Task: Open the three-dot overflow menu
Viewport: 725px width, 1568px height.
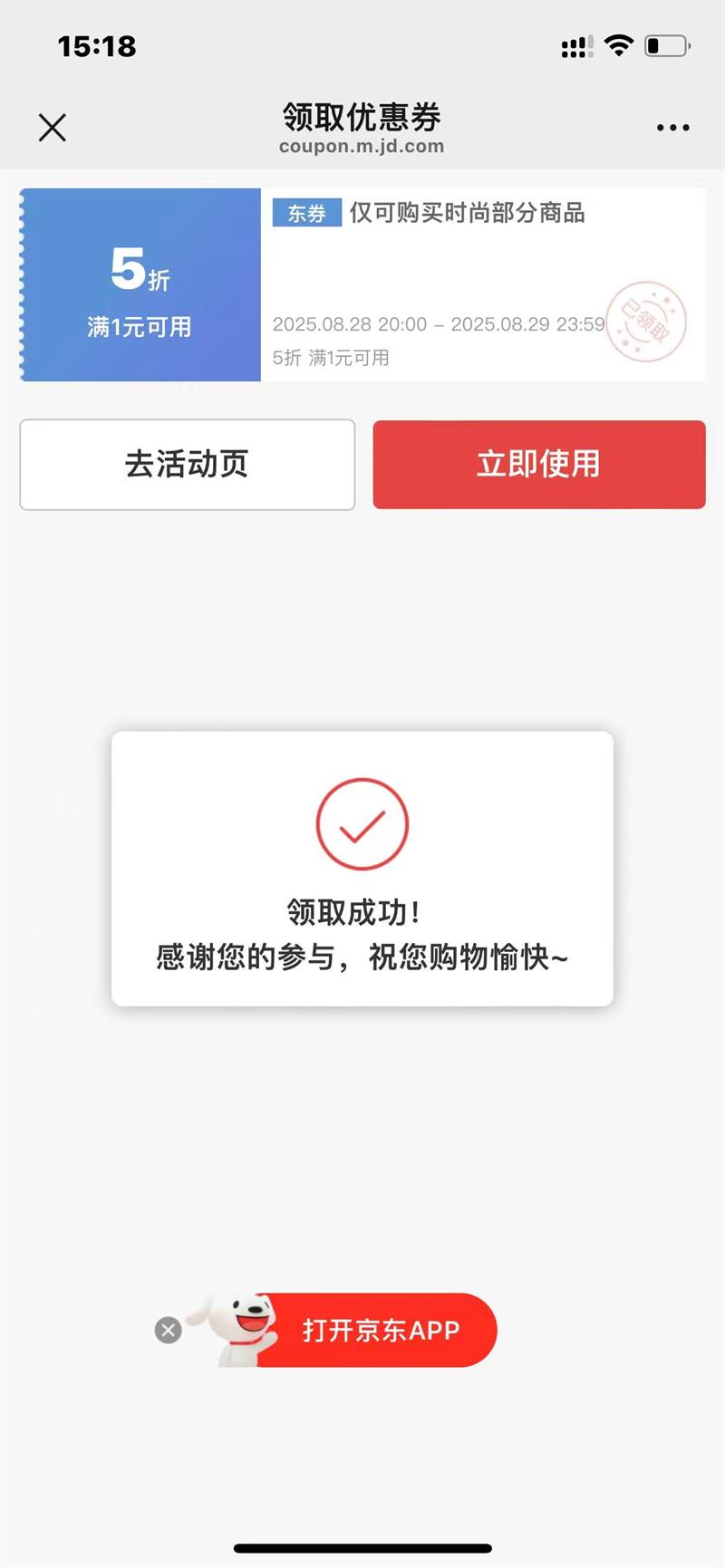Action: pos(672,128)
